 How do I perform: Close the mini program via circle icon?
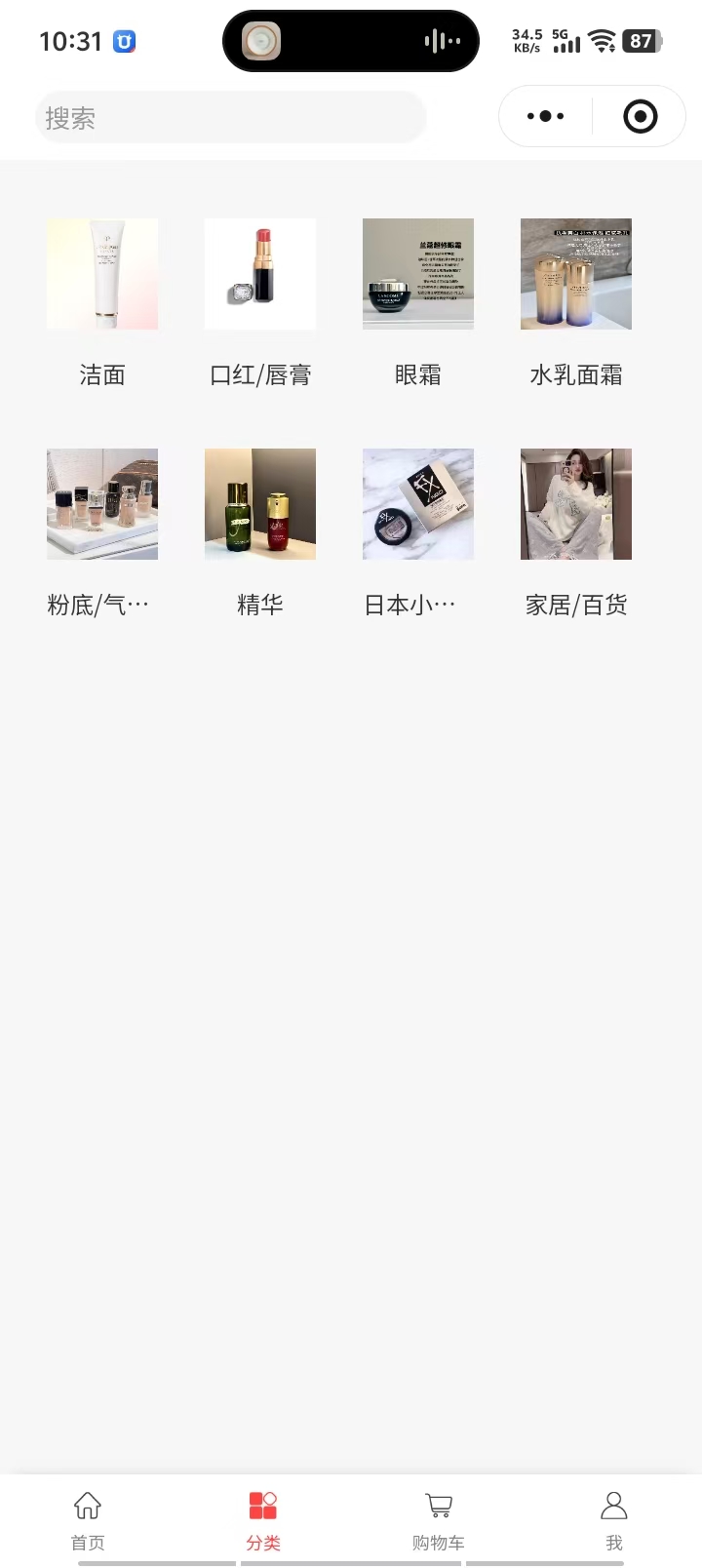point(640,117)
